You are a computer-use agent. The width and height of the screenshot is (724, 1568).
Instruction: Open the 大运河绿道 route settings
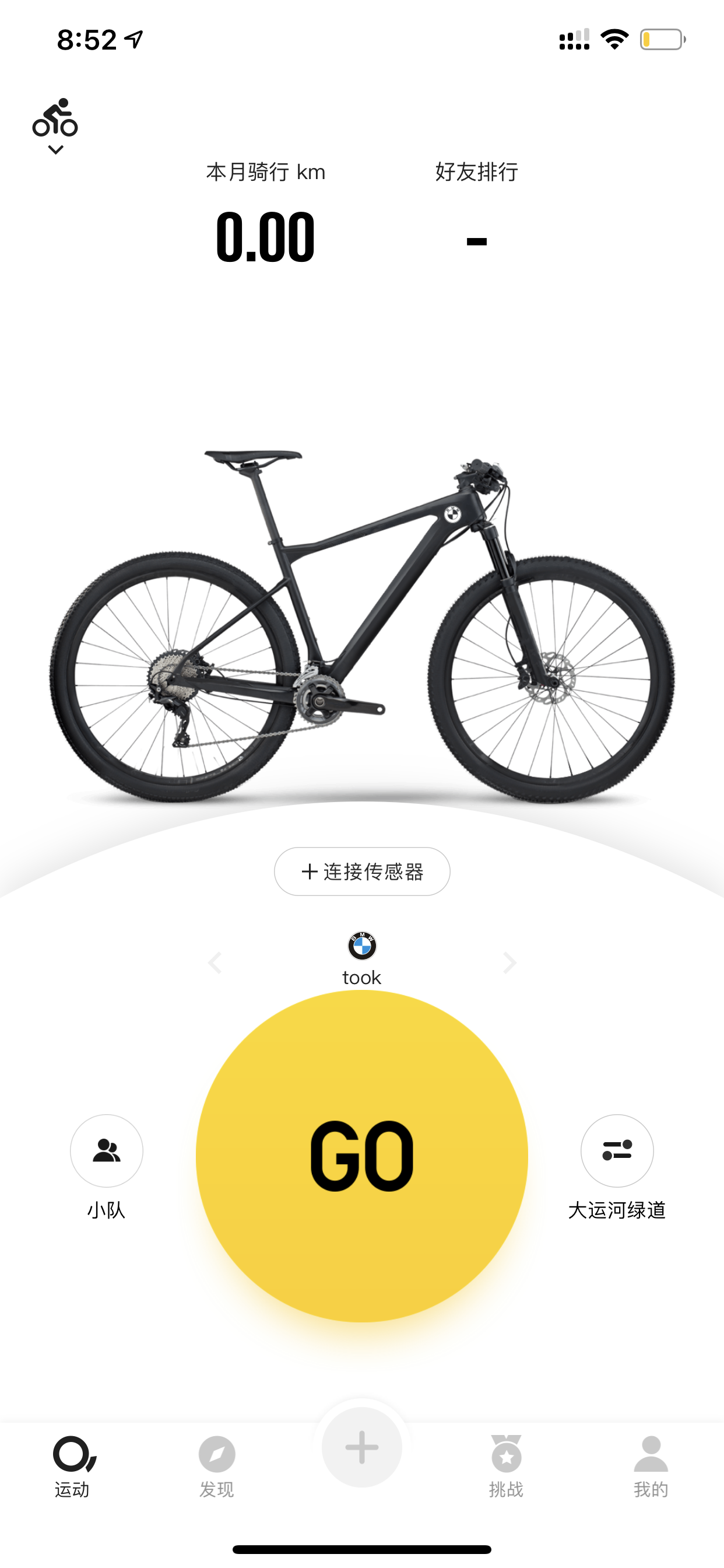617,1150
